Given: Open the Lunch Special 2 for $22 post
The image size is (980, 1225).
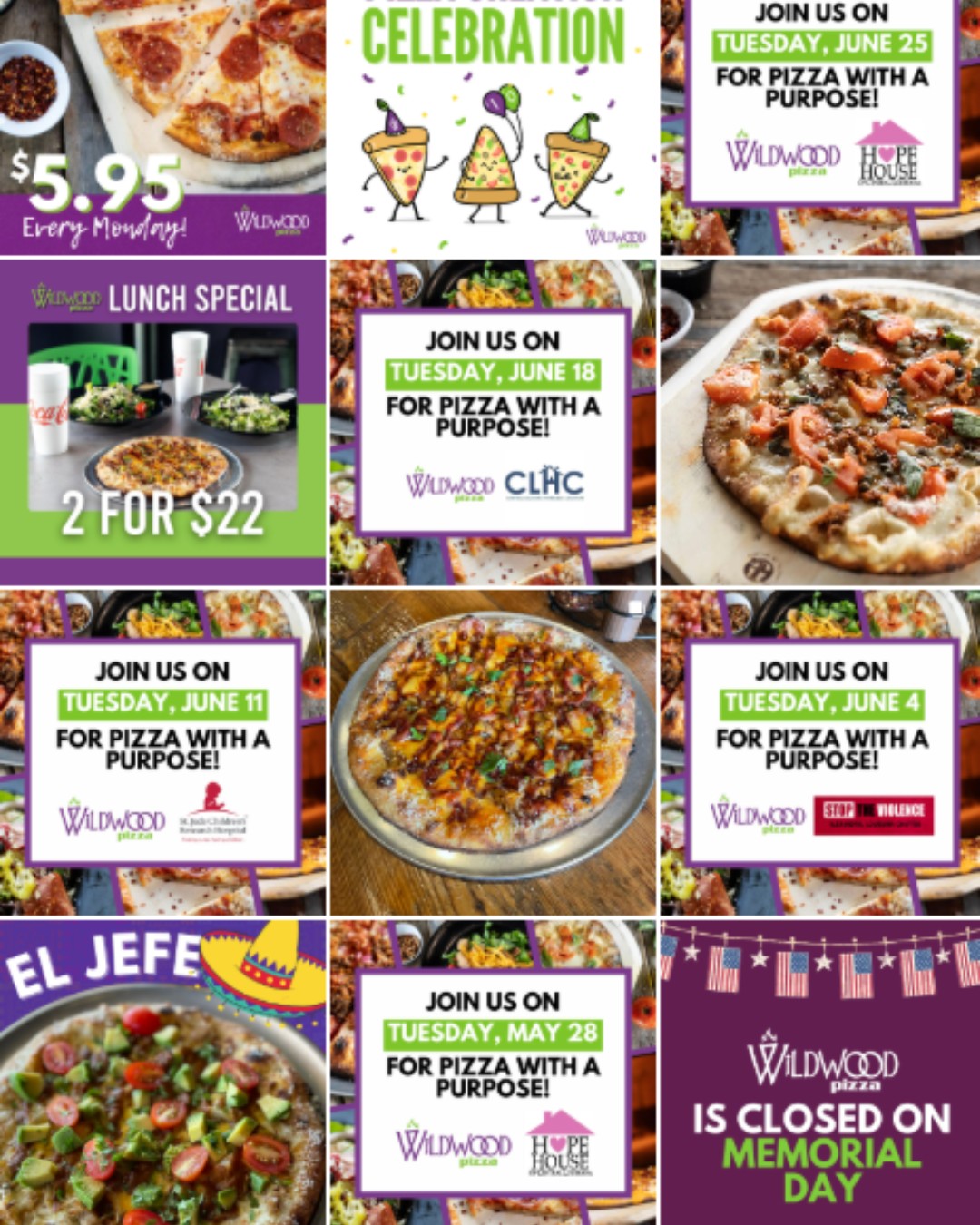Looking at the screenshot, I should pyautogui.click(x=162, y=422).
